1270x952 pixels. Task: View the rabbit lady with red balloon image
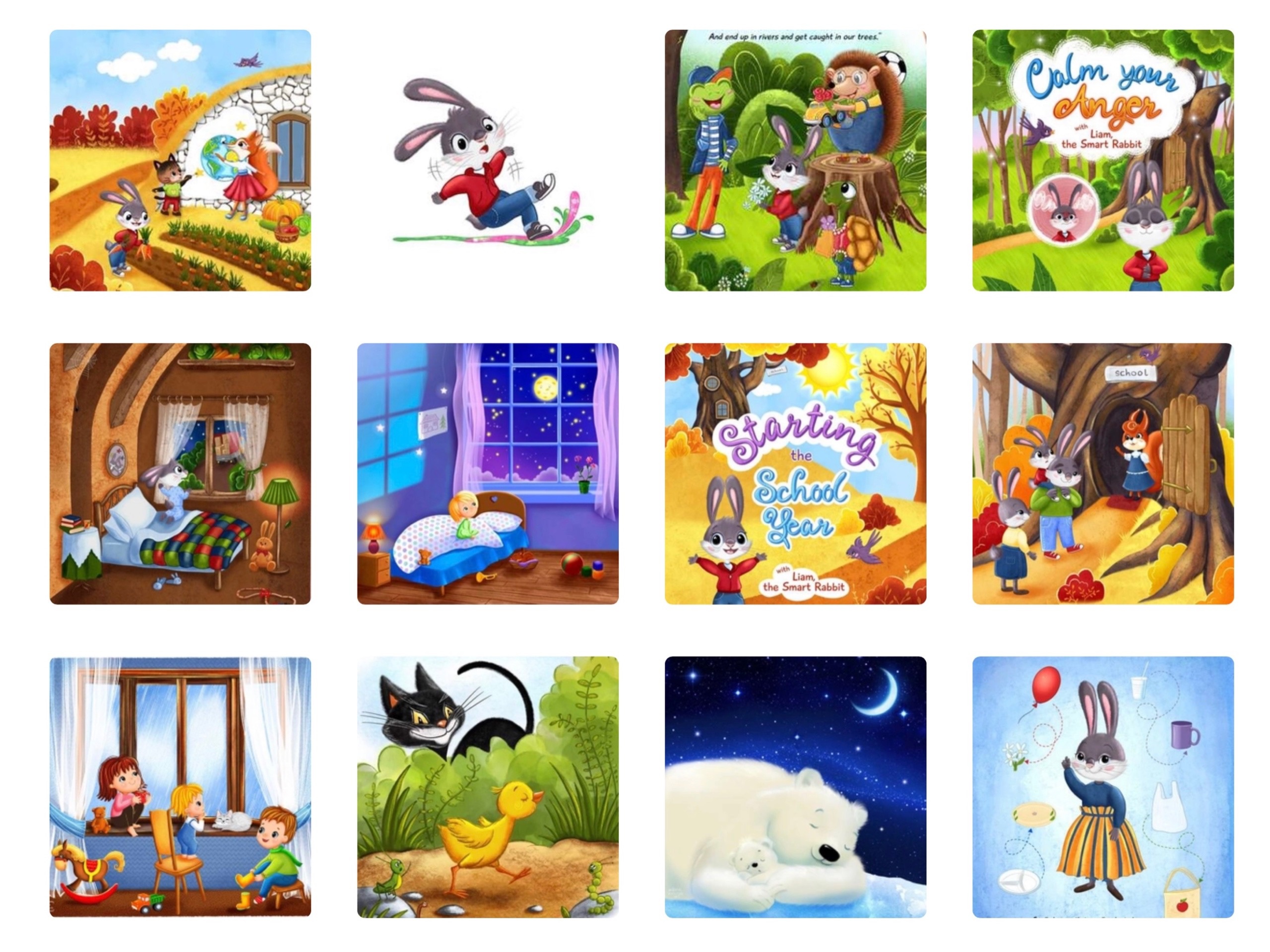click(1102, 787)
